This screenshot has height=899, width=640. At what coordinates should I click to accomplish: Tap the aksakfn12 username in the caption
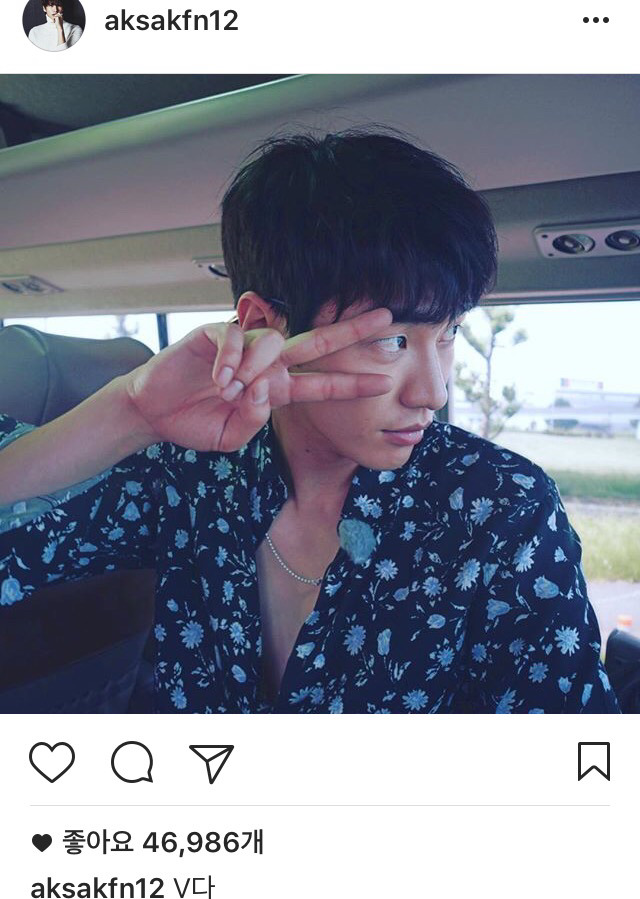(x=96, y=887)
